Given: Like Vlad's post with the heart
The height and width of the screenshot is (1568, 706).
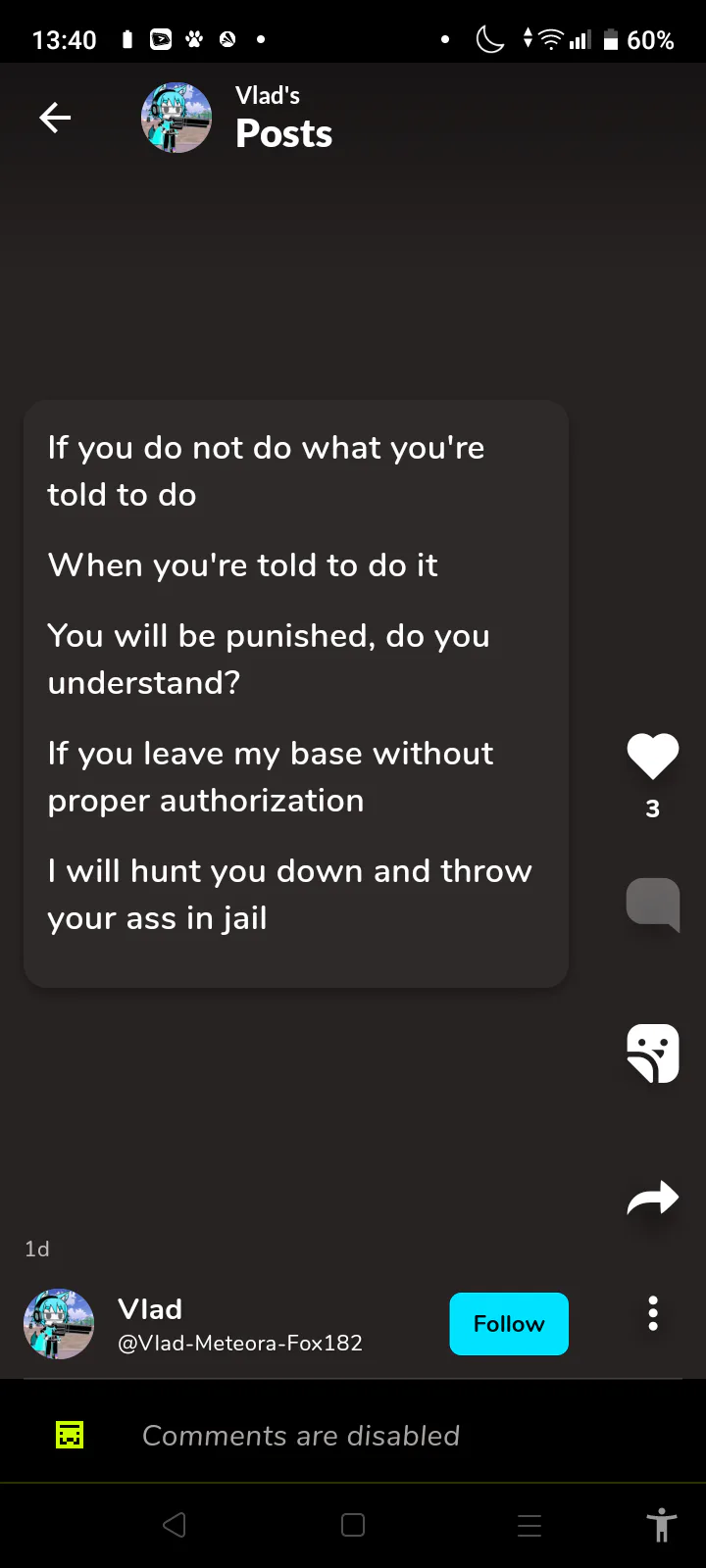Looking at the screenshot, I should 652,757.
